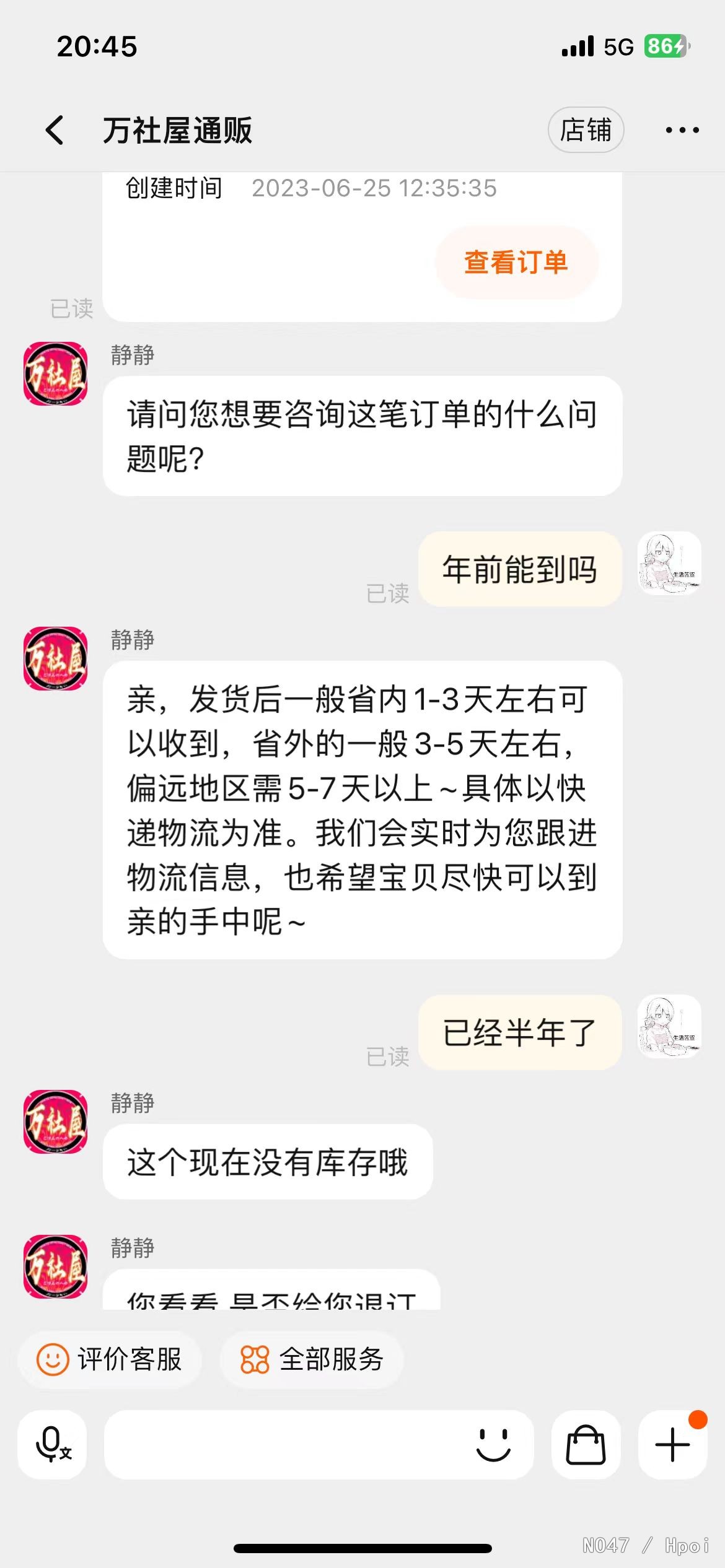Image resolution: width=725 pixels, height=1568 pixels.
Task: Open the shopping bag product icon
Action: (x=586, y=1445)
